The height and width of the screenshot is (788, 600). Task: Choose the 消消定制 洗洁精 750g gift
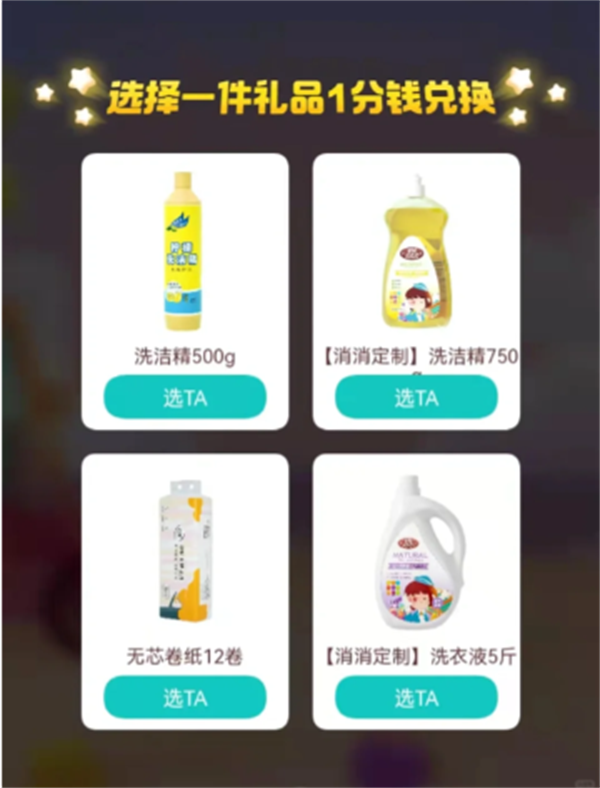[x=416, y=397]
